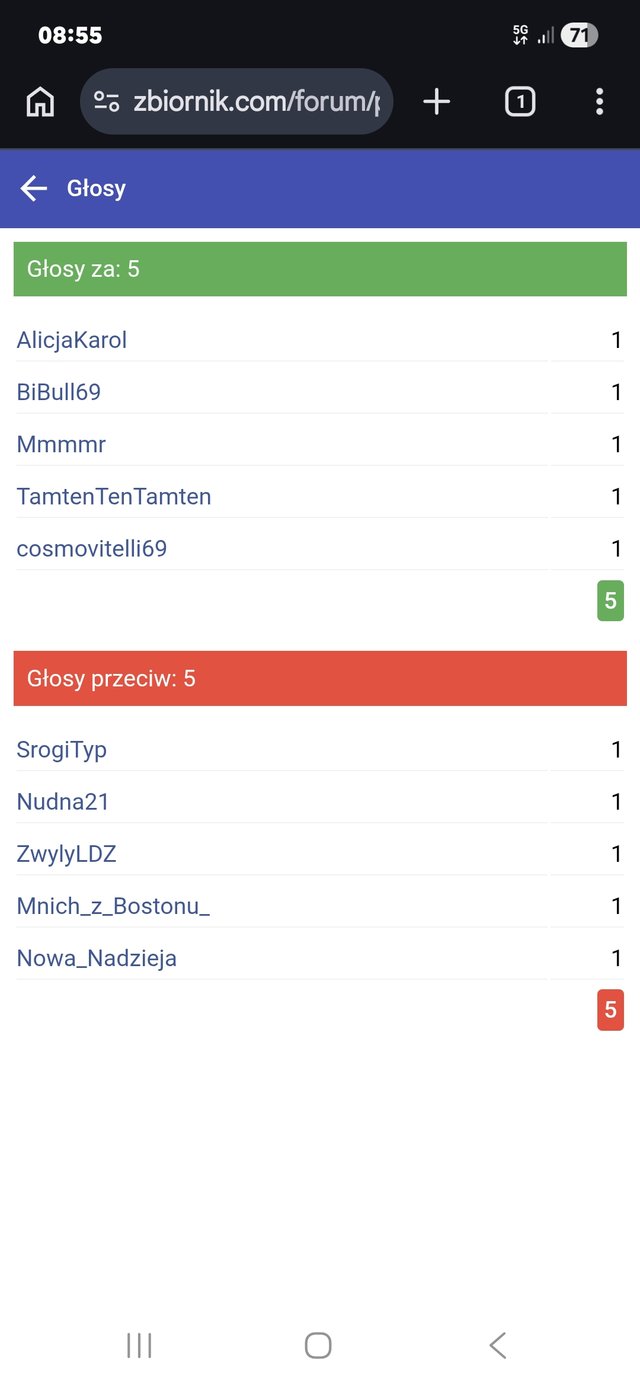Image resolution: width=640 pixels, height=1387 pixels.
Task: Open AlicjaKarol's profile
Action: pyautogui.click(x=72, y=340)
